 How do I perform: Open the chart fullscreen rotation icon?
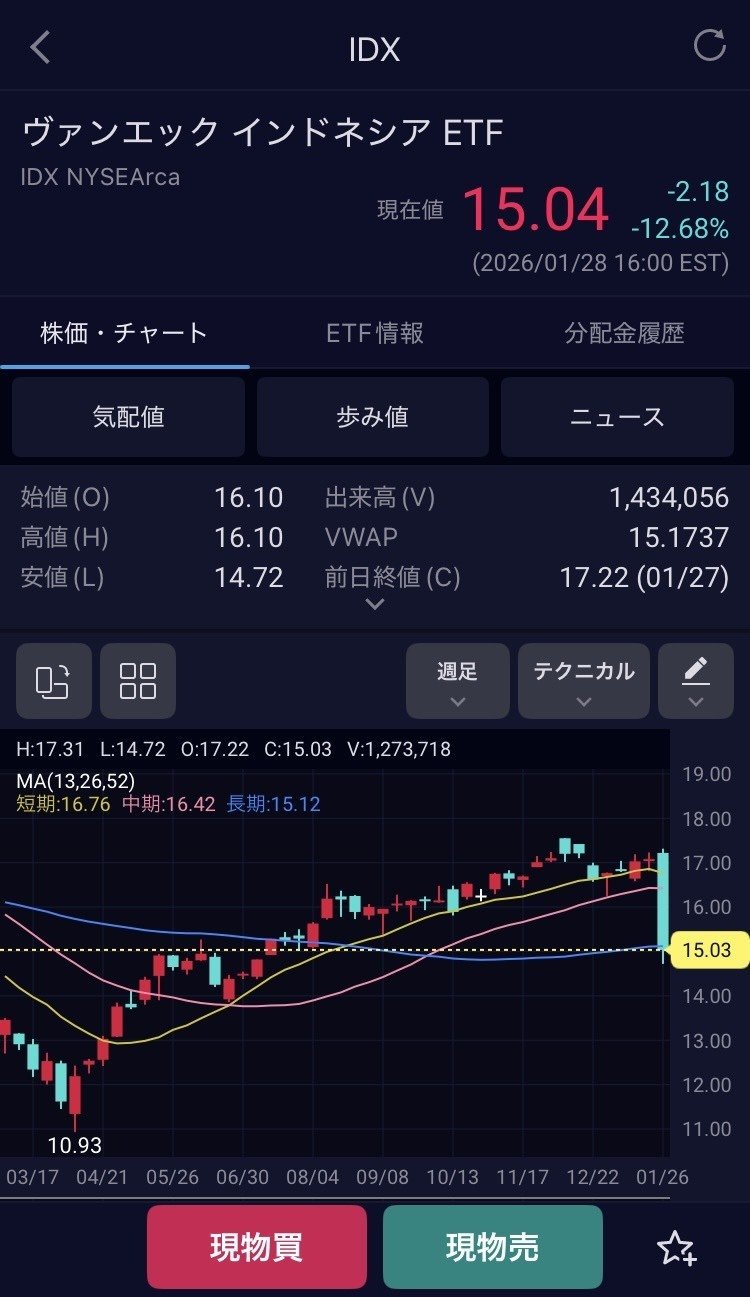pyautogui.click(x=53, y=681)
